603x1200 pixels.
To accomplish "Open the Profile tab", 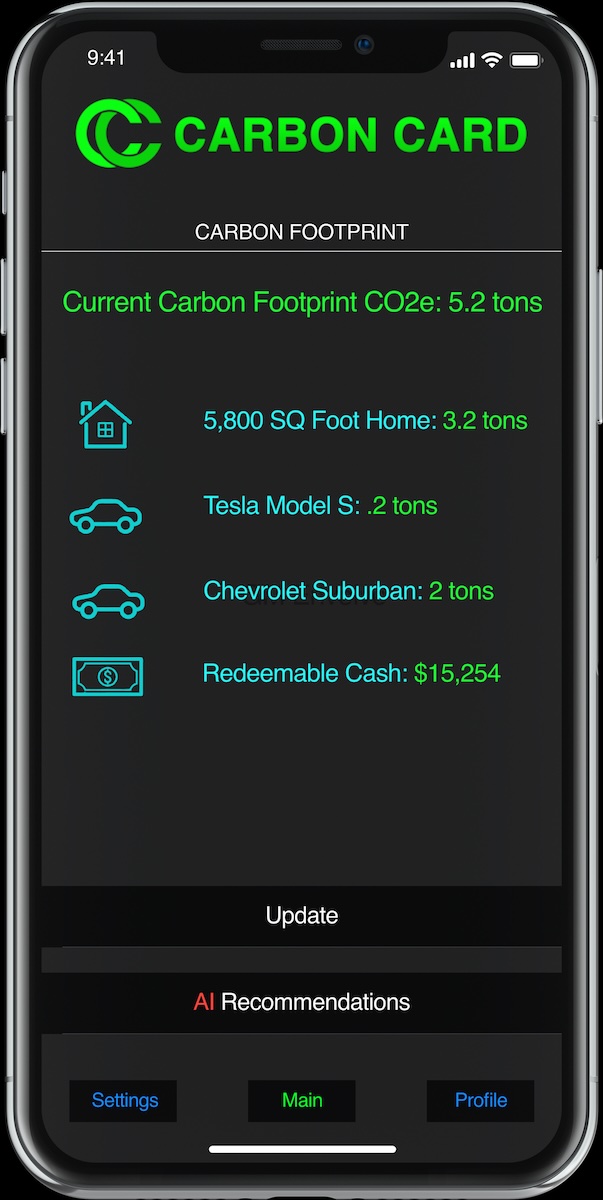I will [481, 1100].
